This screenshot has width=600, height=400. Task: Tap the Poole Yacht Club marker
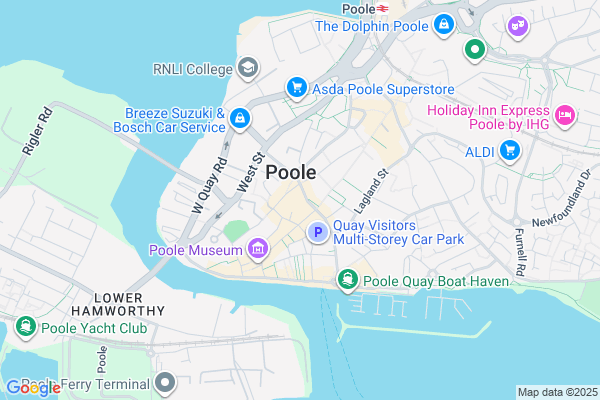tap(25, 326)
